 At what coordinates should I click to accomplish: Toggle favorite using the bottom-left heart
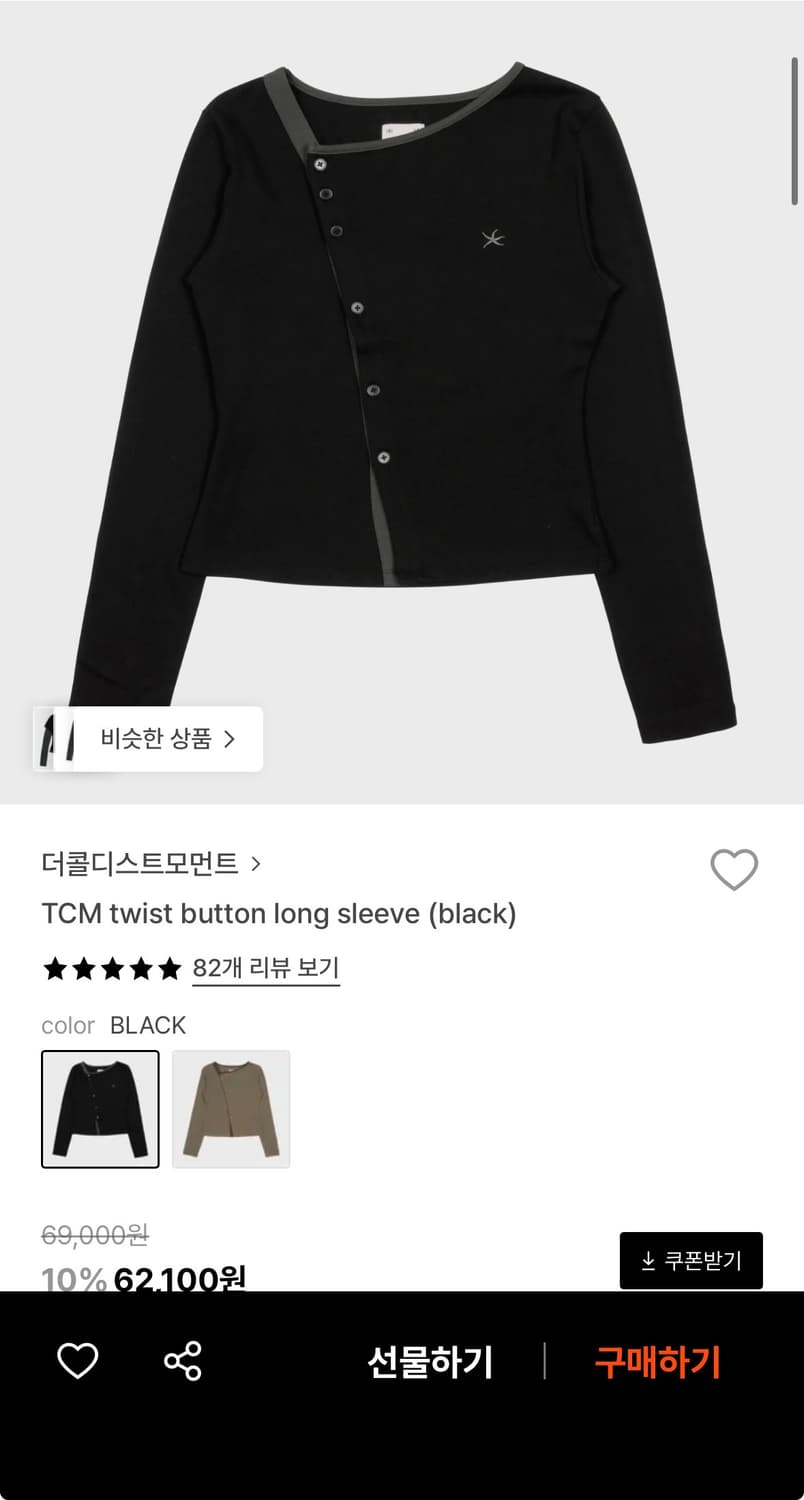(77, 1360)
